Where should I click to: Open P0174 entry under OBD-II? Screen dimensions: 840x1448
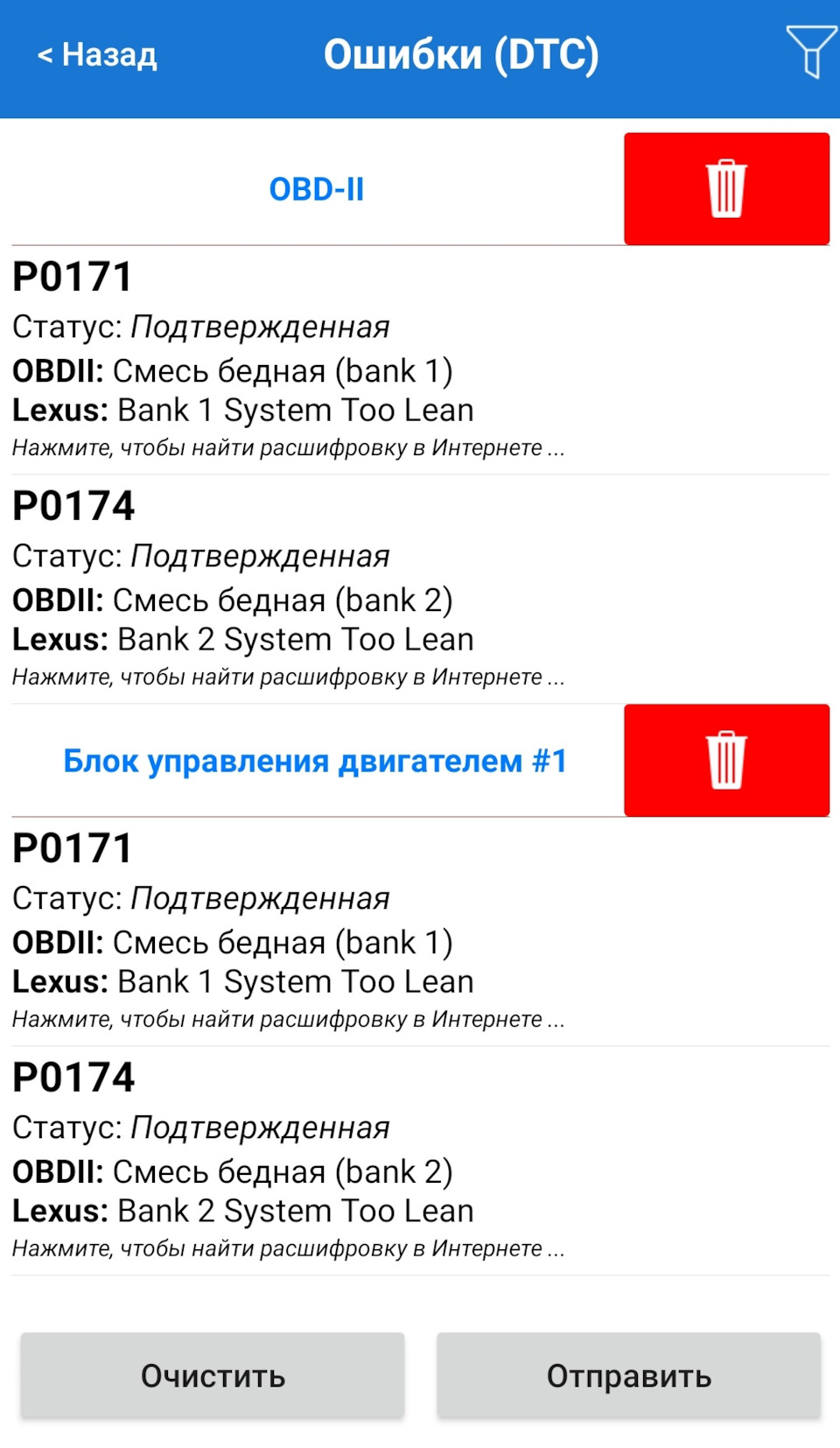[350, 589]
